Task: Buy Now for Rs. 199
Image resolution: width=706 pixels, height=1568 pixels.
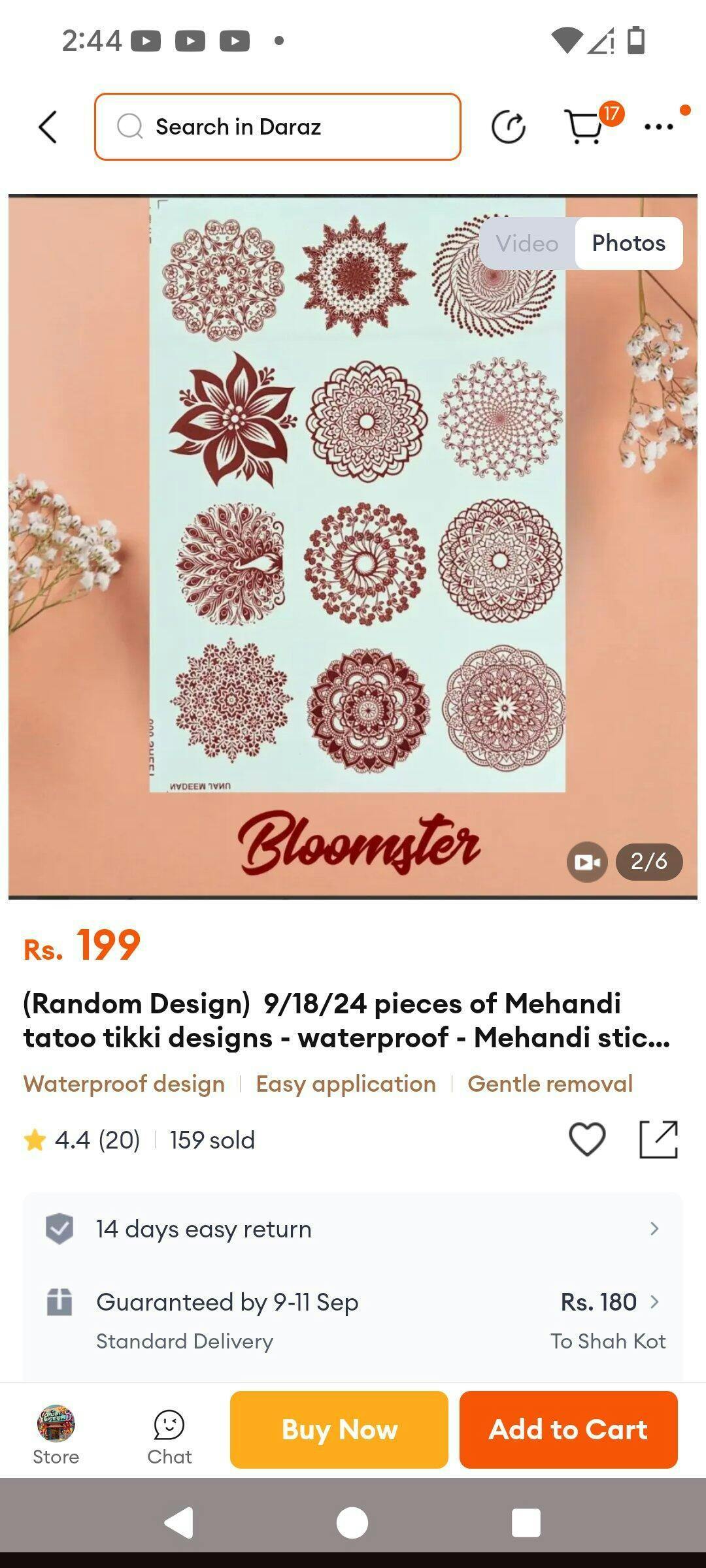Action: coord(339,1429)
